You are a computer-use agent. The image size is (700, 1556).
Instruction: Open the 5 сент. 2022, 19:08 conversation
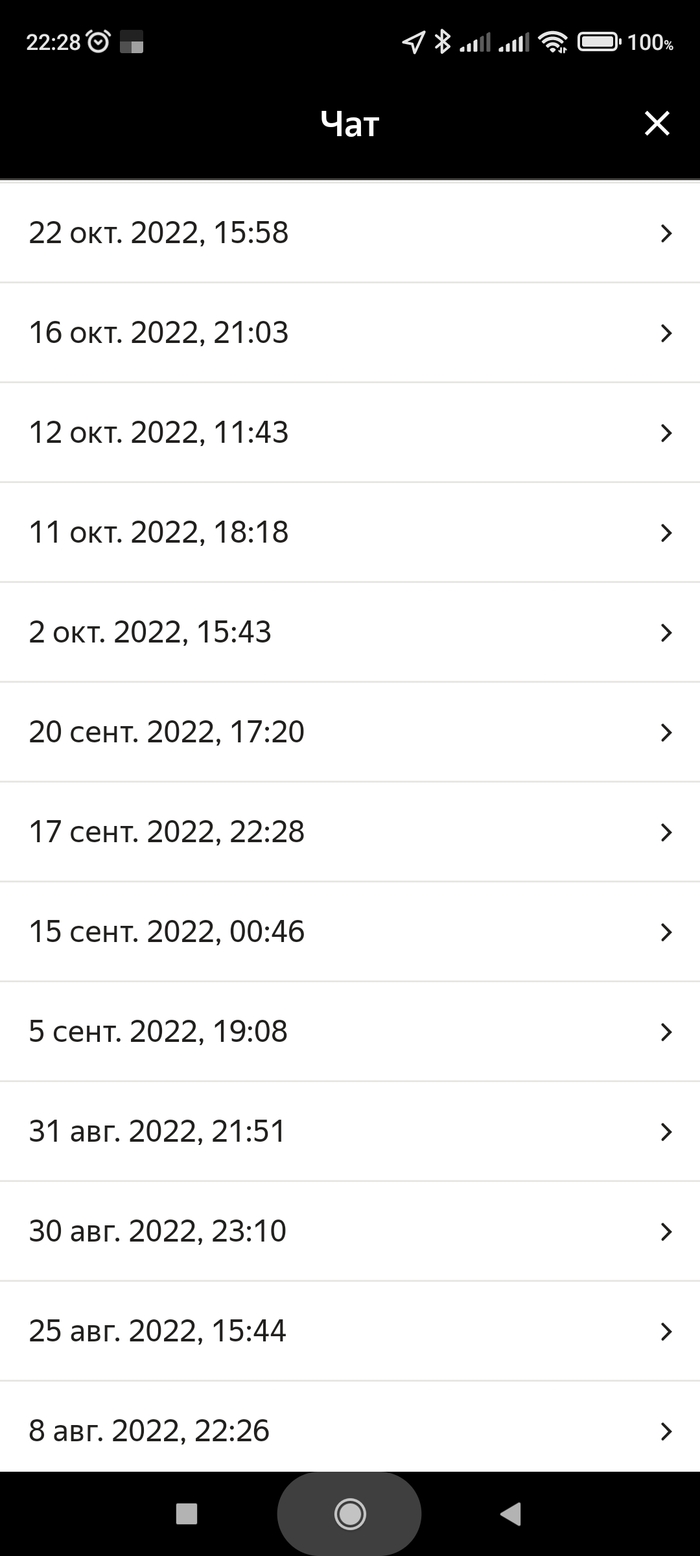pyautogui.click(x=350, y=1032)
